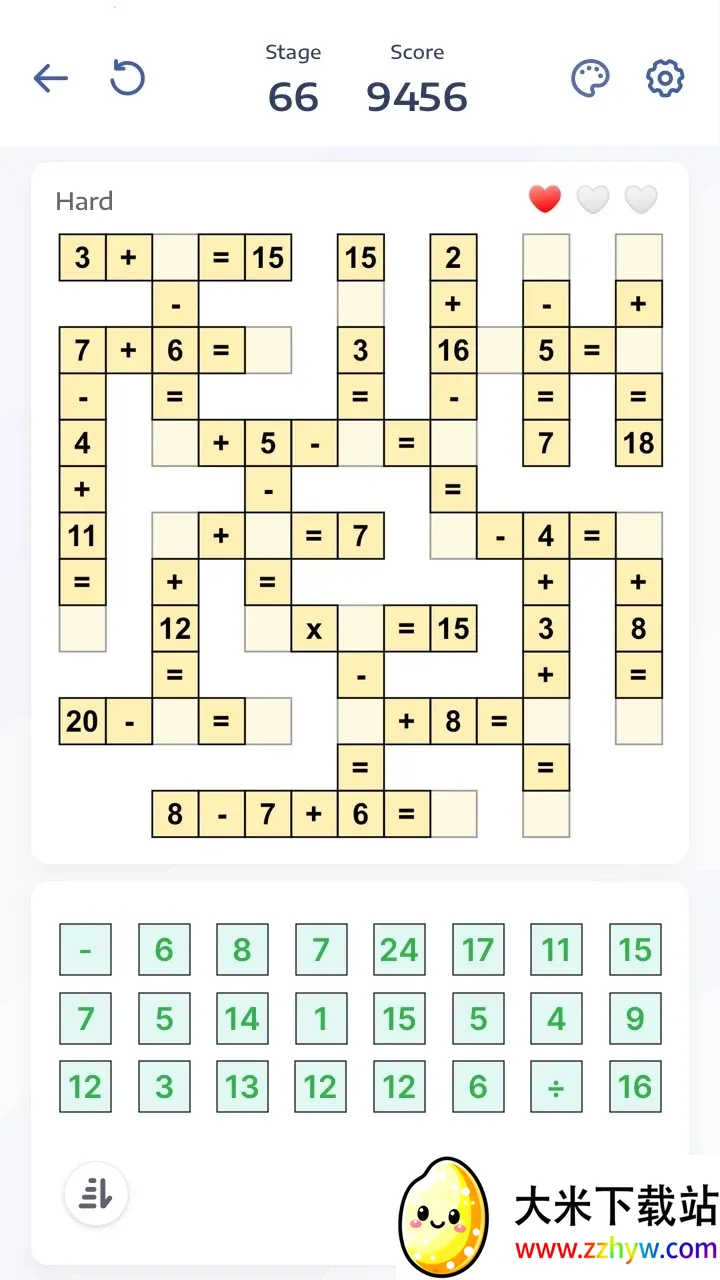Choose the 17 number tile

(x=478, y=949)
